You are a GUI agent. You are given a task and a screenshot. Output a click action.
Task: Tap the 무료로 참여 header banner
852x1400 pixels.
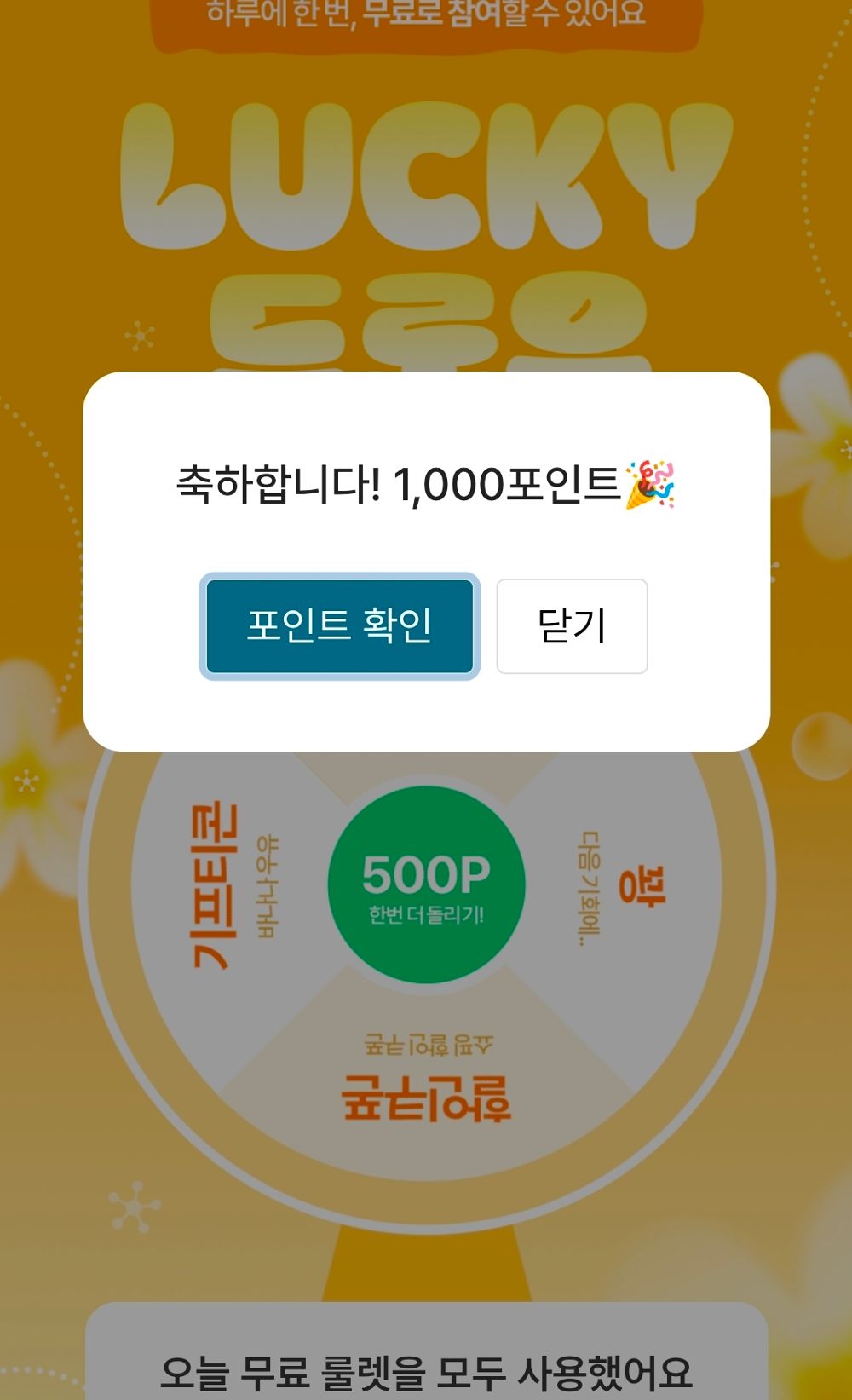[x=426, y=13]
